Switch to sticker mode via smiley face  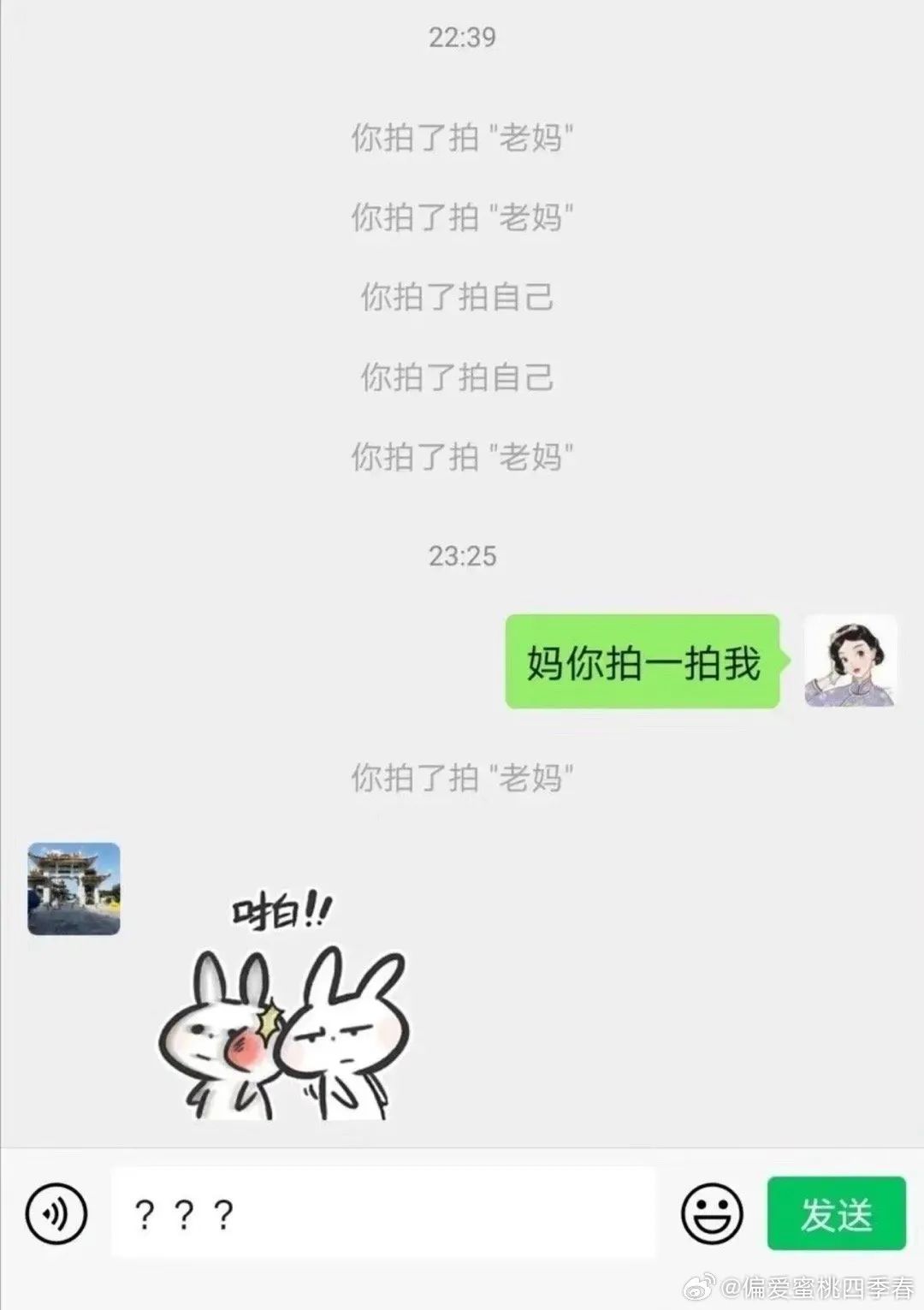coord(713,1212)
